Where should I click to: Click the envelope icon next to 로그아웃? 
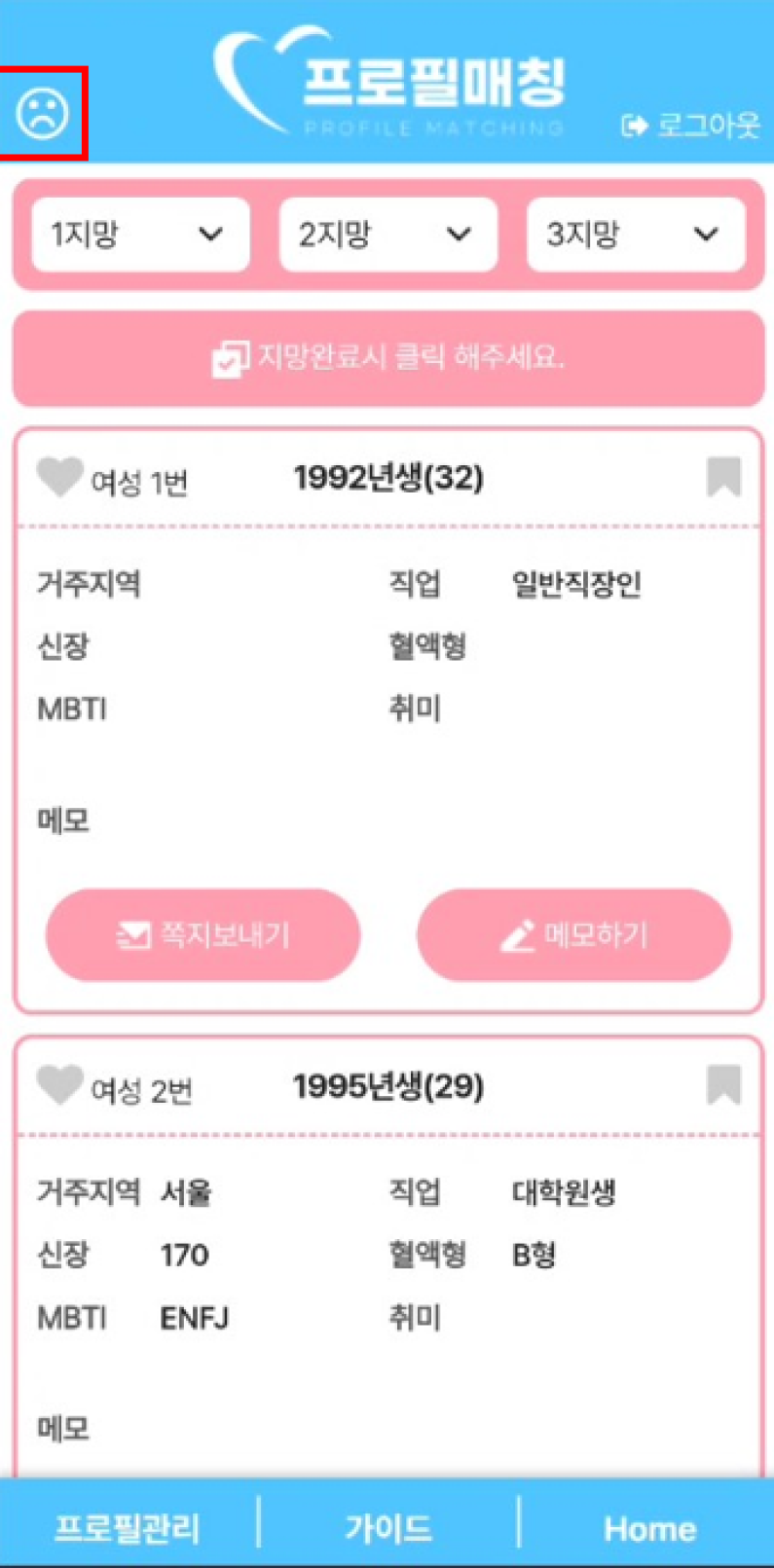tap(637, 125)
